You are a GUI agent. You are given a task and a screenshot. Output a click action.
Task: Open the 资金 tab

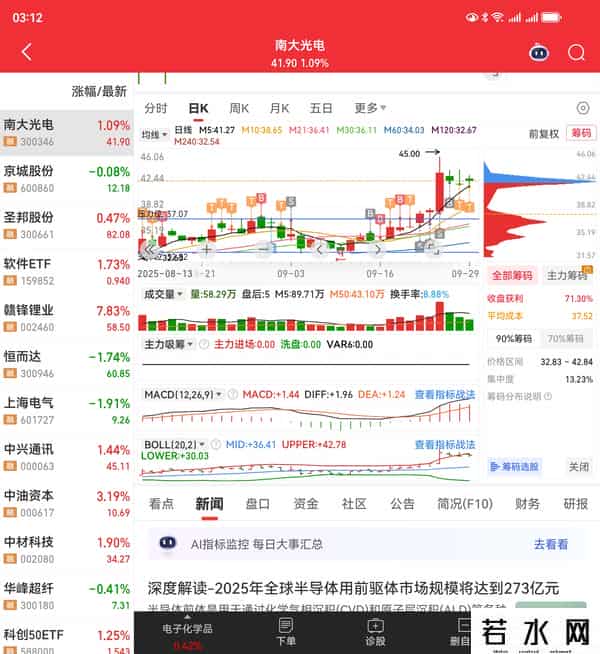pos(306,504)
